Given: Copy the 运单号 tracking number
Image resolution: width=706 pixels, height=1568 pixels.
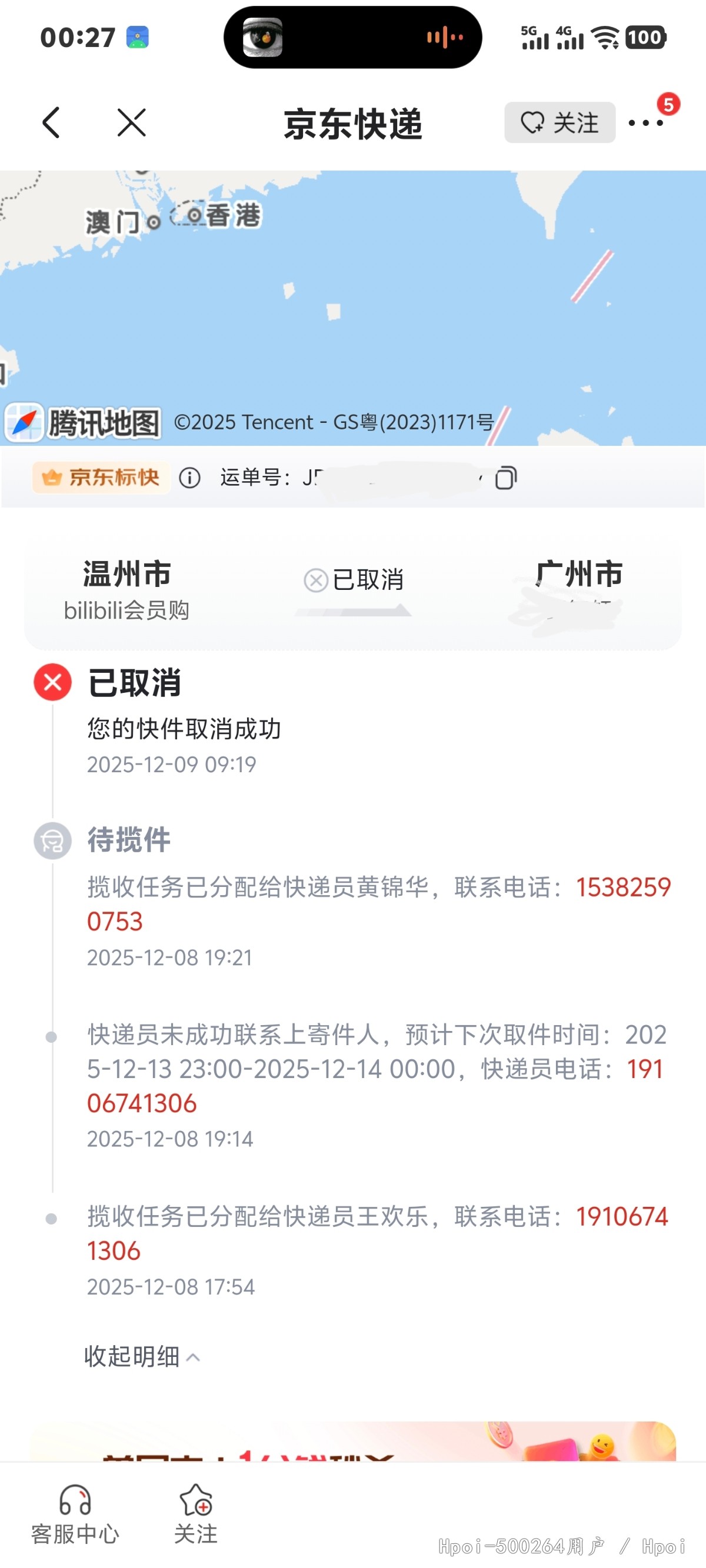Looking at the screenshot, I should pos(505,478).
